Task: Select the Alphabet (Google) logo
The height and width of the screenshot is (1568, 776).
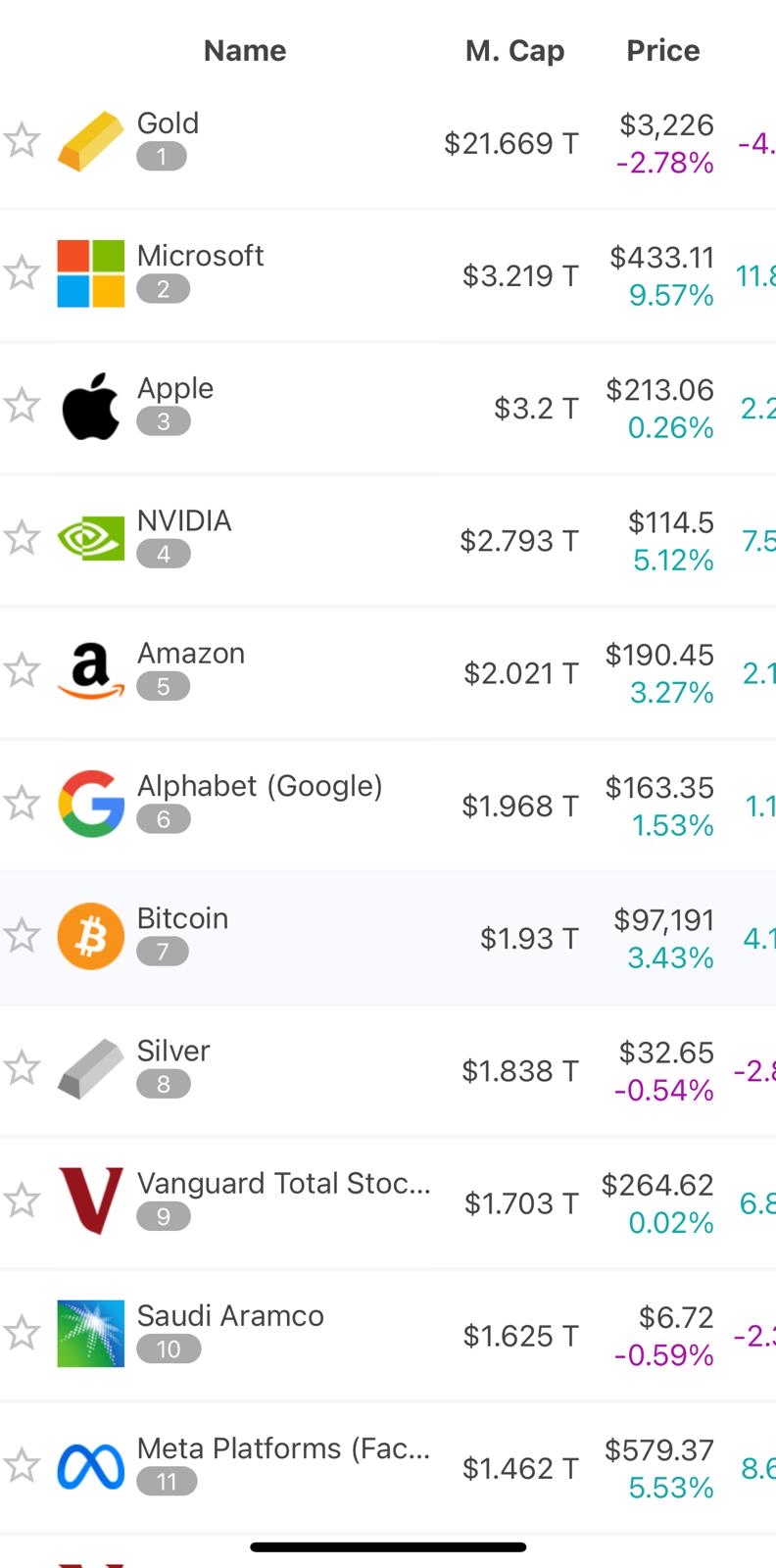Action: pyautogui.click(x=90, y=803)
